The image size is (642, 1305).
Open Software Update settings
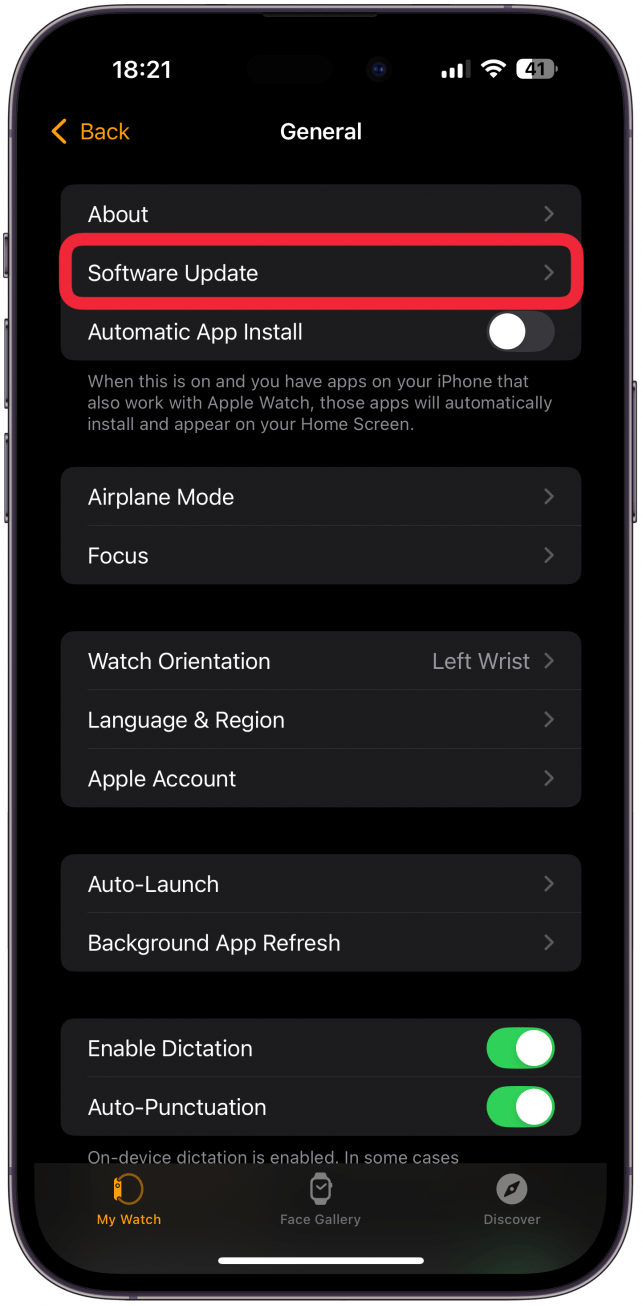321,273
